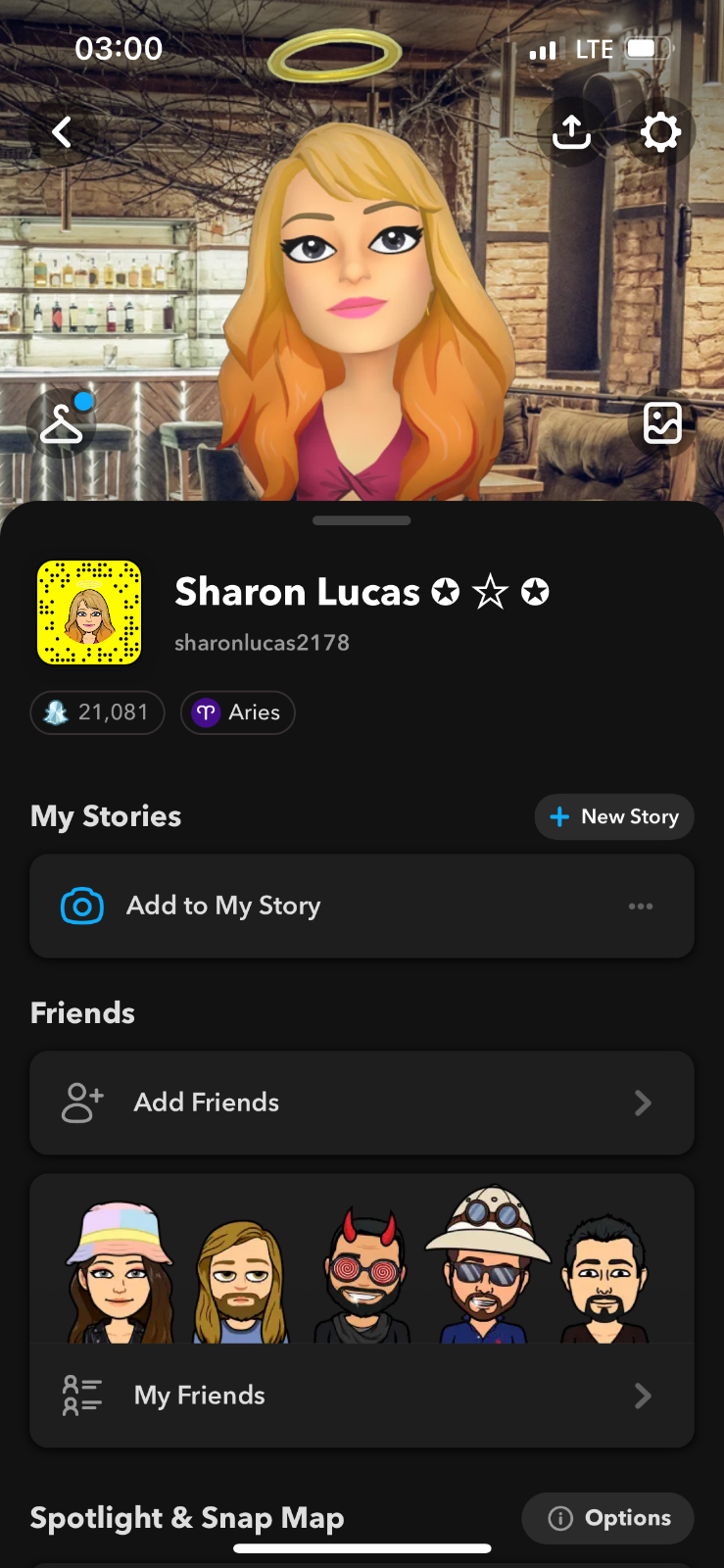Open Snapchat settings gear
The width and height of the screenshot is (724, 1568).
(660, 131)
